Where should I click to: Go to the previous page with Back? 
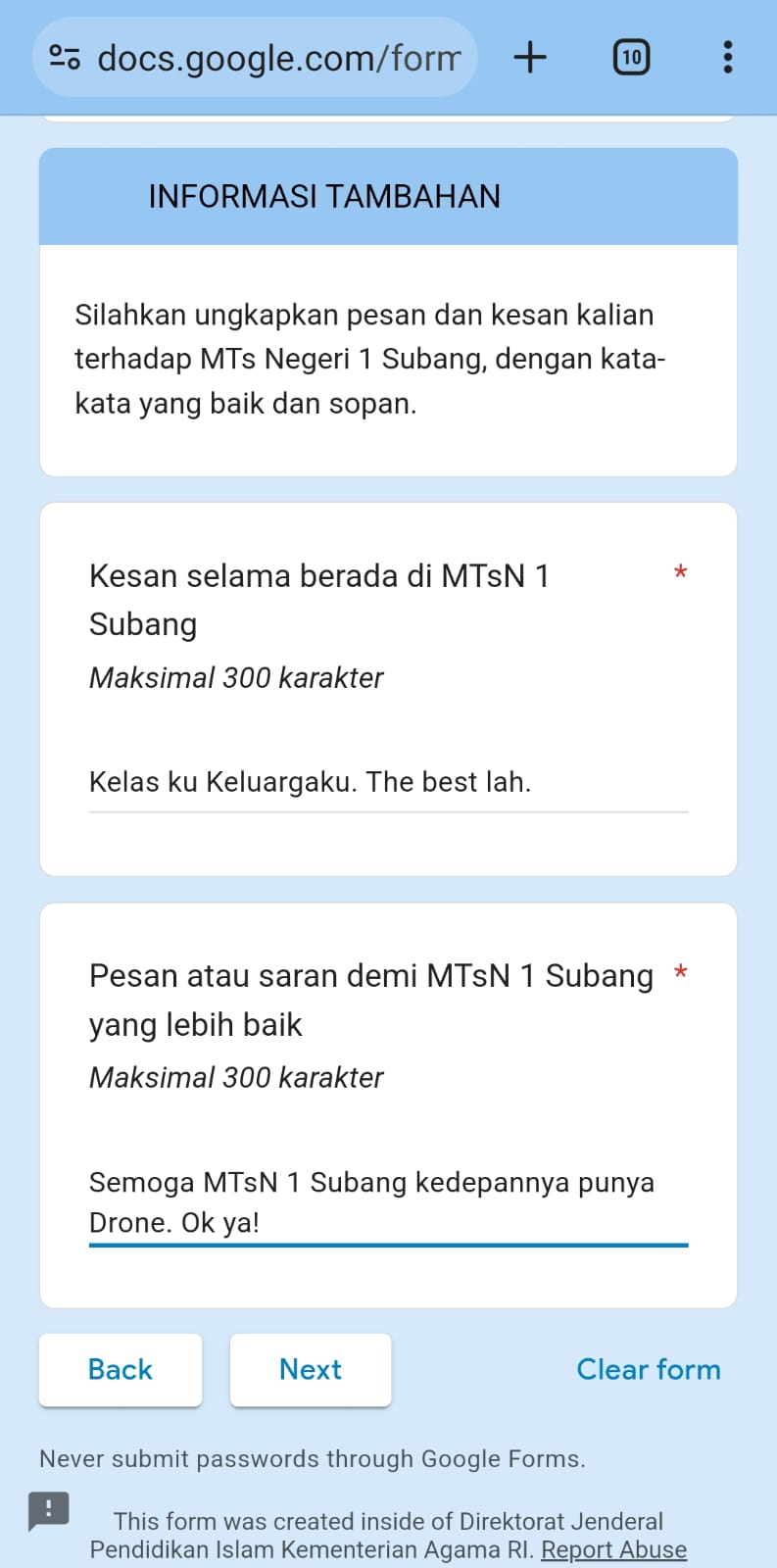(x=121, y=1369)
